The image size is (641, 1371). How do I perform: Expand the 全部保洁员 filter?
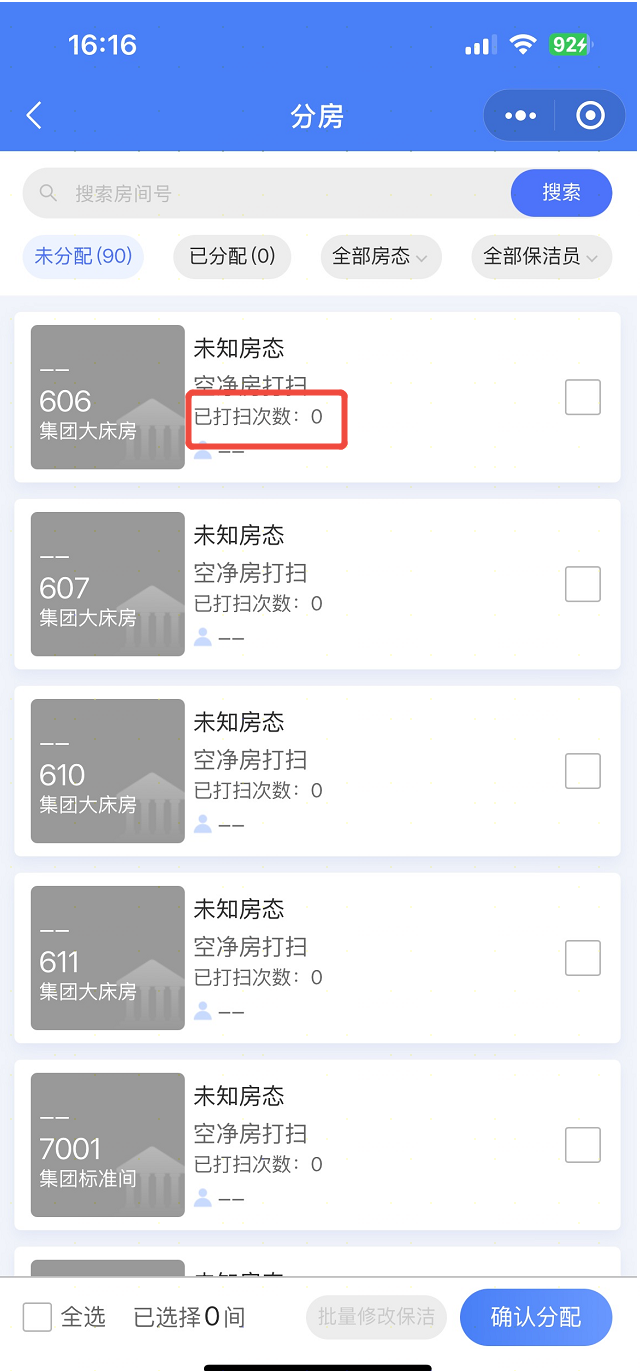[541, 256]
